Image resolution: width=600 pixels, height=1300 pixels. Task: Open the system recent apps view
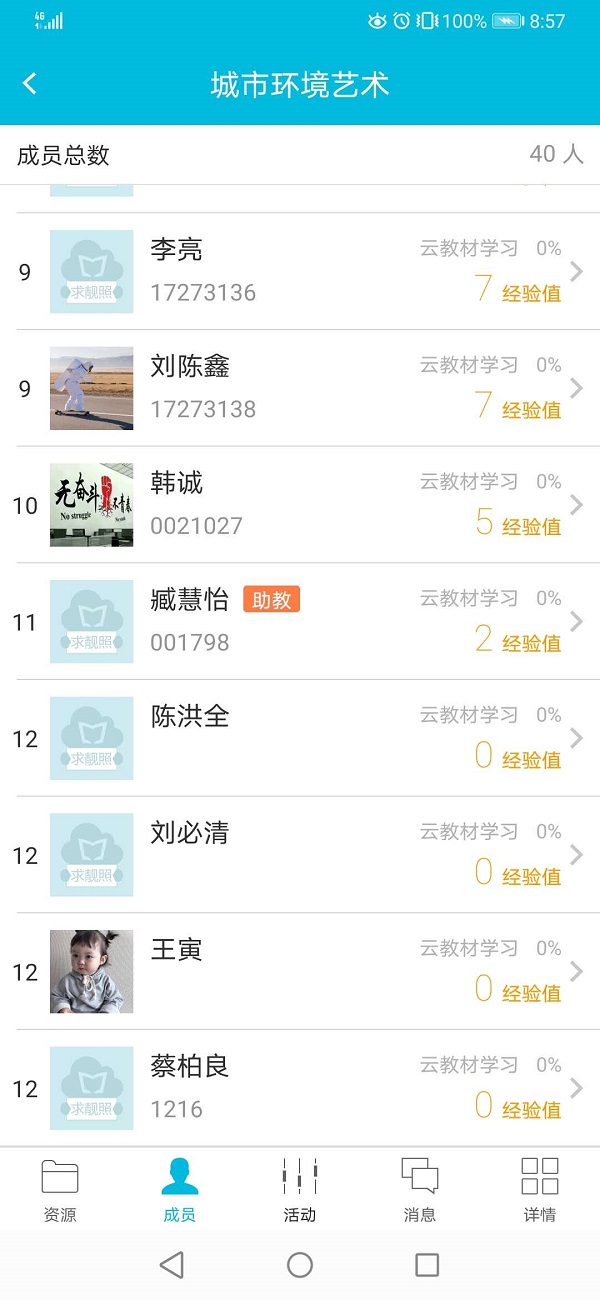[427, 1265]
